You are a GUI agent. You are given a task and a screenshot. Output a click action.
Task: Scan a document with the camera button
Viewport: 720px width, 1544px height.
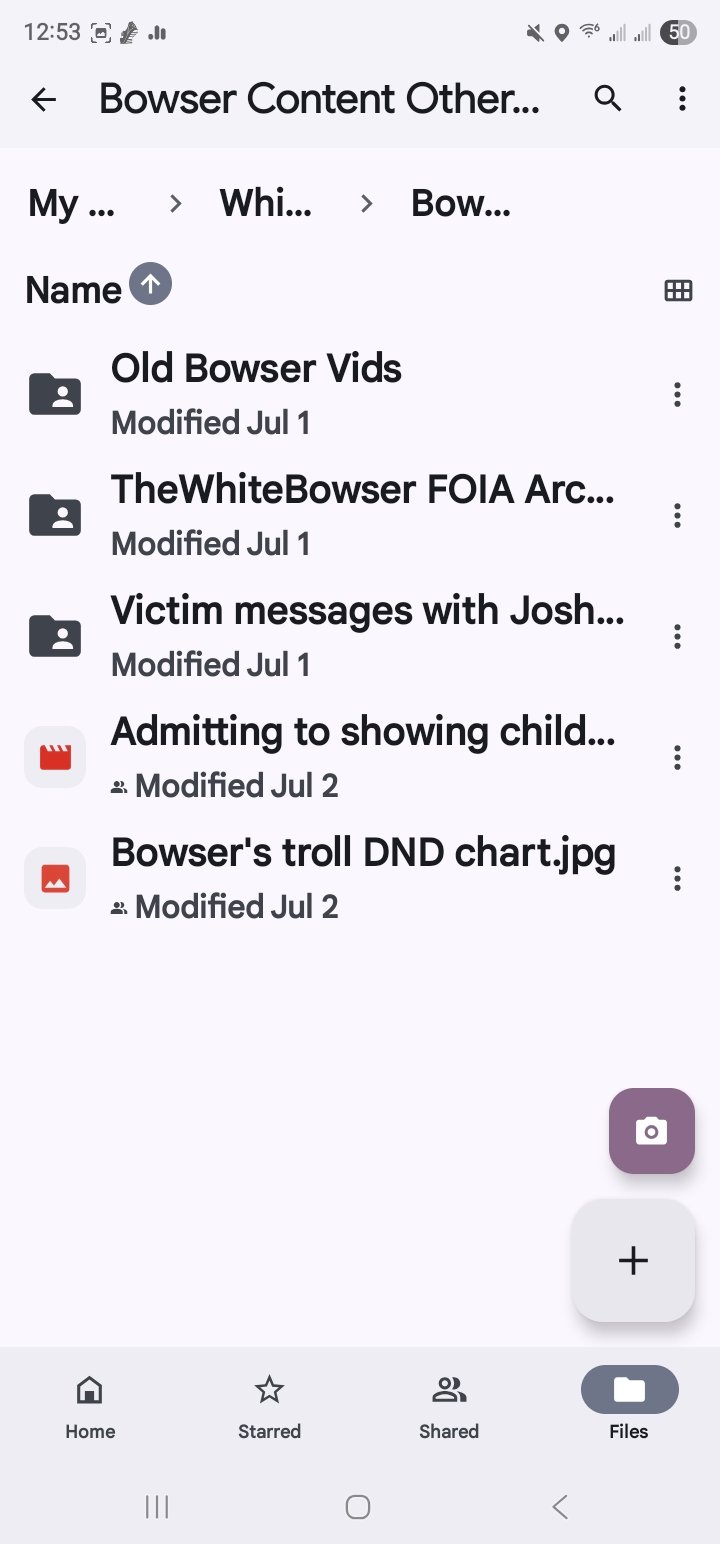(x=652, y=1131)
